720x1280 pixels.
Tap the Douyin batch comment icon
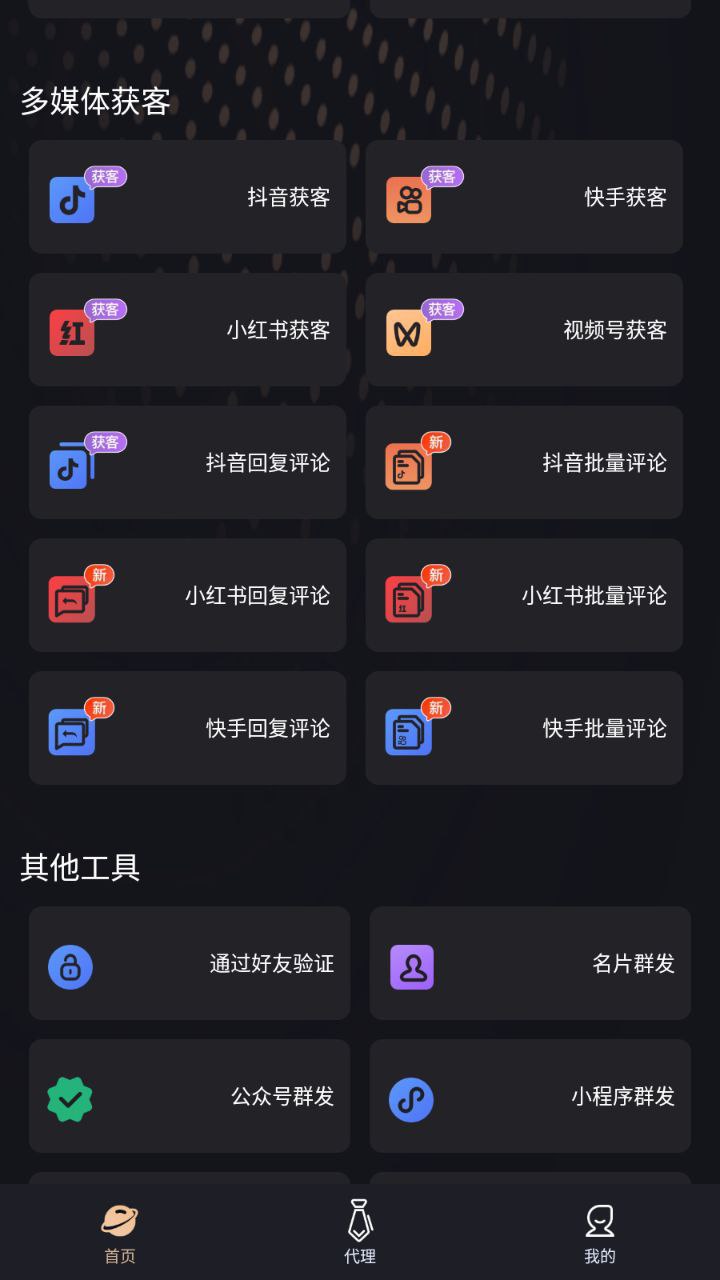click(x=408, y=464)
